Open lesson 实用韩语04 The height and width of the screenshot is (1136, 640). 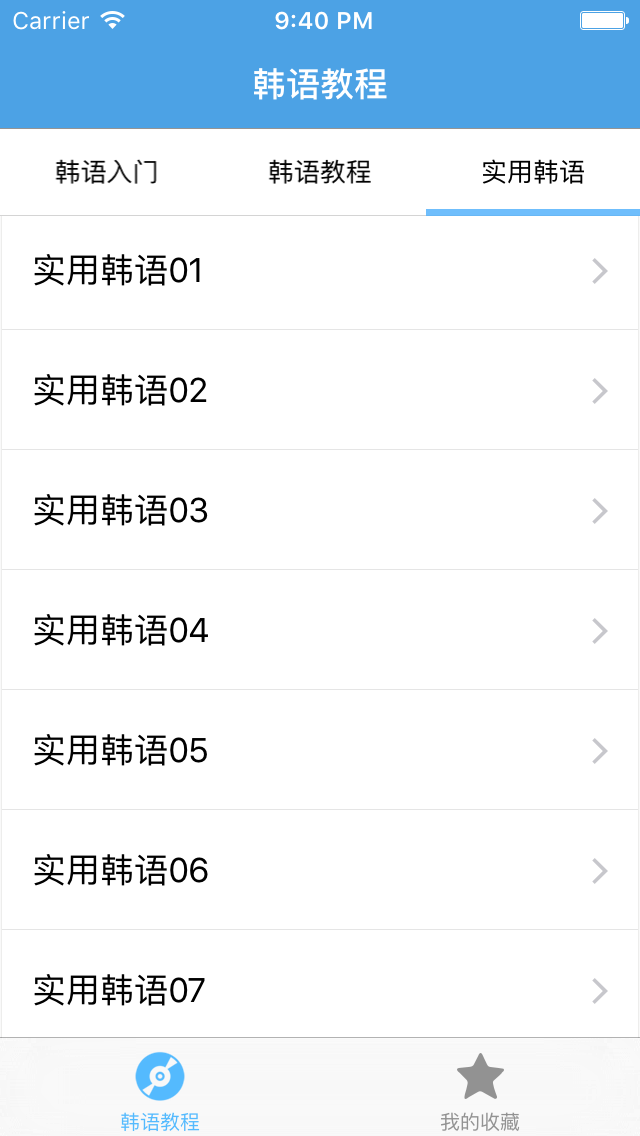tap(320, 630)
